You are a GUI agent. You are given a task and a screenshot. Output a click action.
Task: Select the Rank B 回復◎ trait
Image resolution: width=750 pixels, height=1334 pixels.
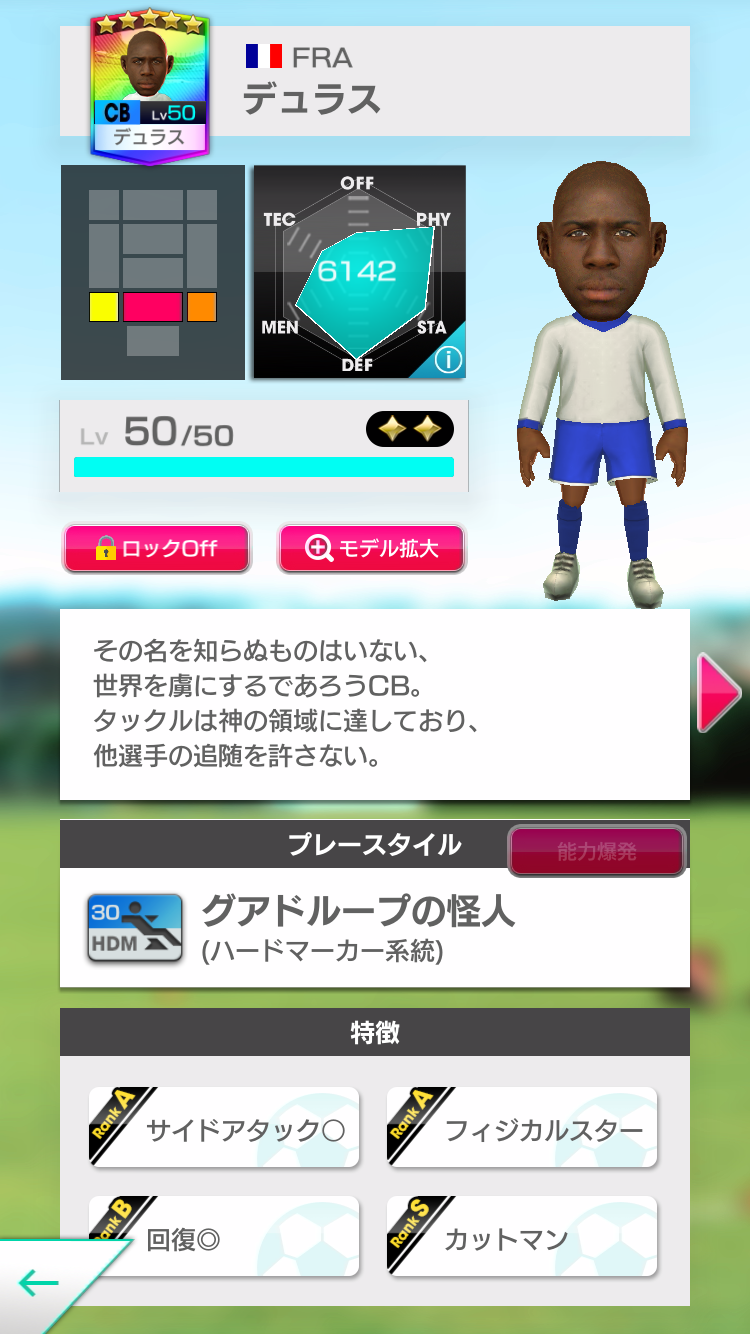tap(224, 1237)
